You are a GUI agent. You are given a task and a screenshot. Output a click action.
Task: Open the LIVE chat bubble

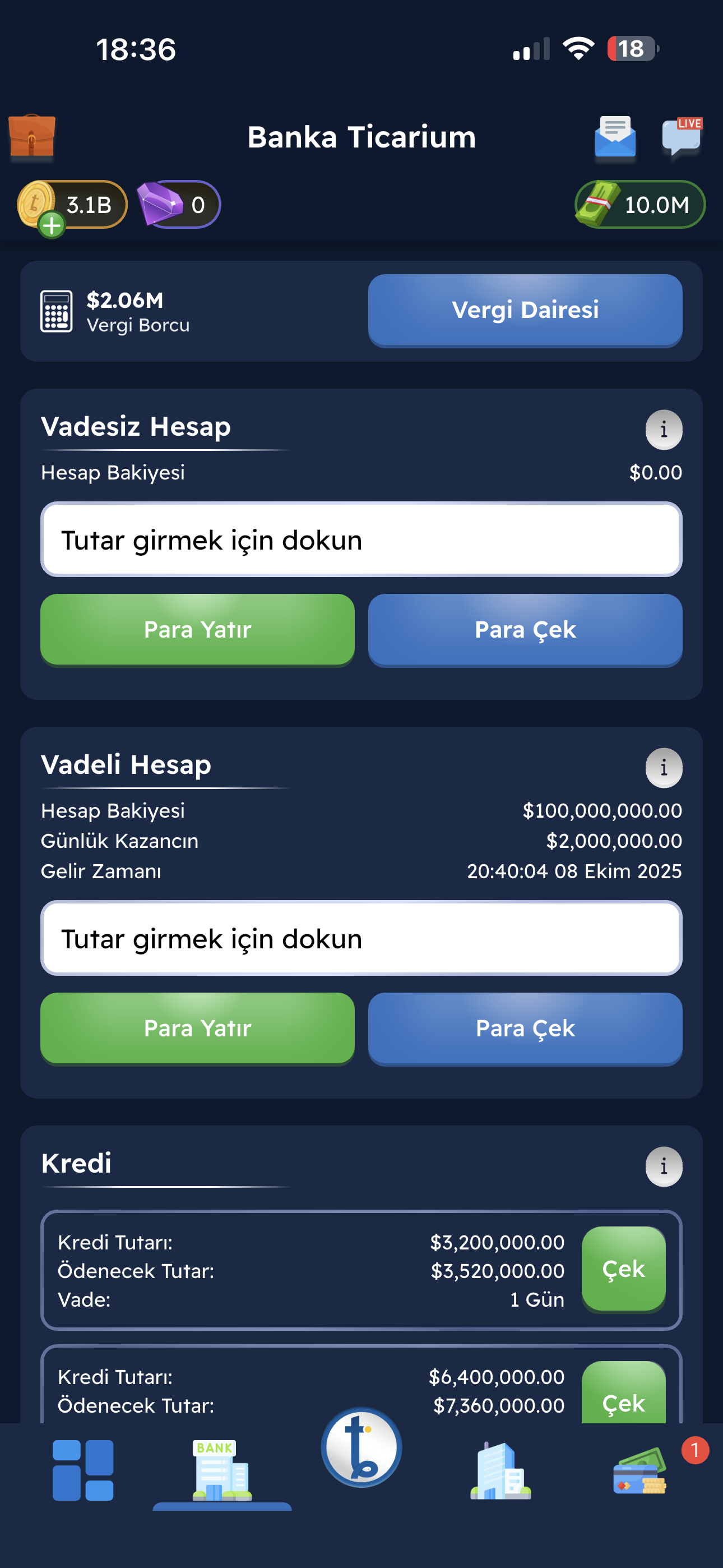pos(682,137)
